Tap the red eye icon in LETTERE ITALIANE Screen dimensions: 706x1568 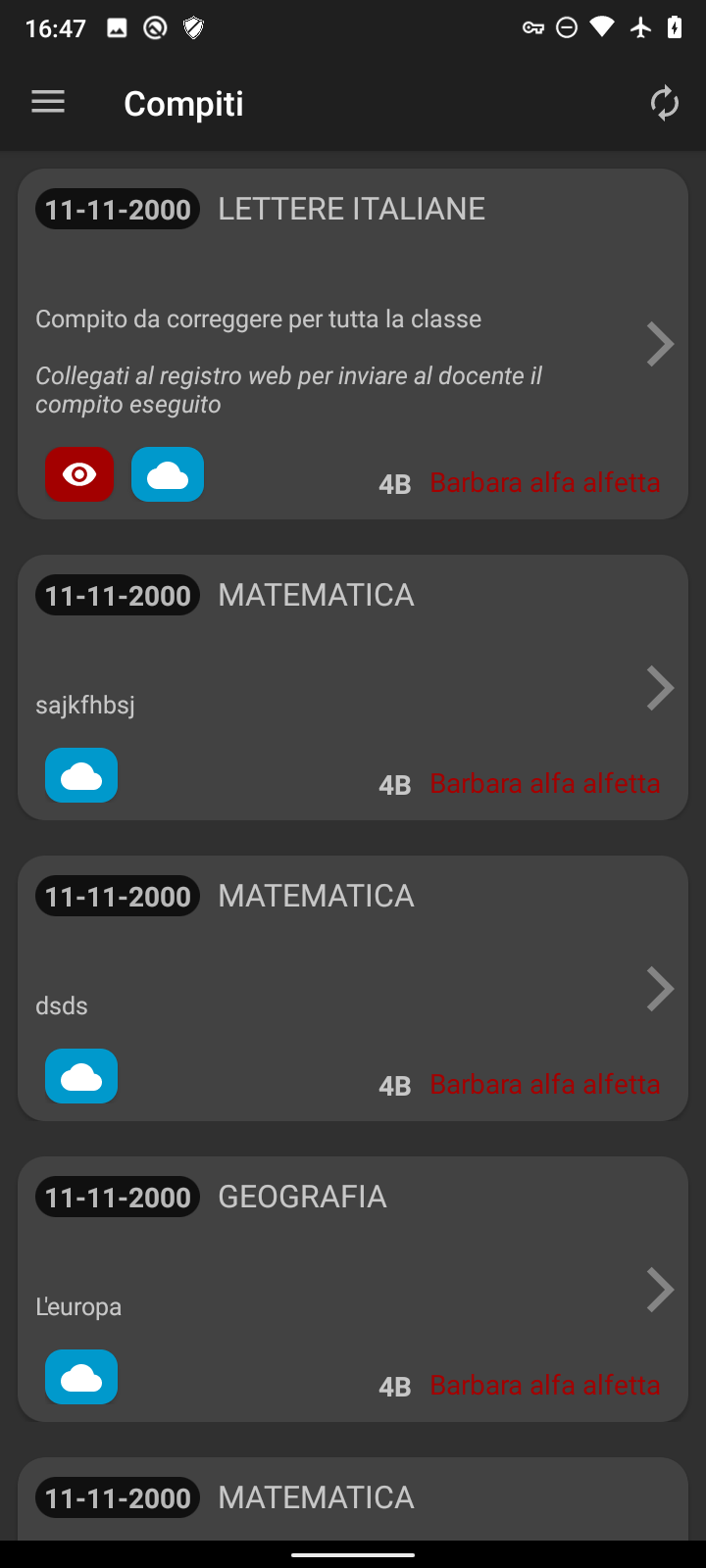[79, 475]
